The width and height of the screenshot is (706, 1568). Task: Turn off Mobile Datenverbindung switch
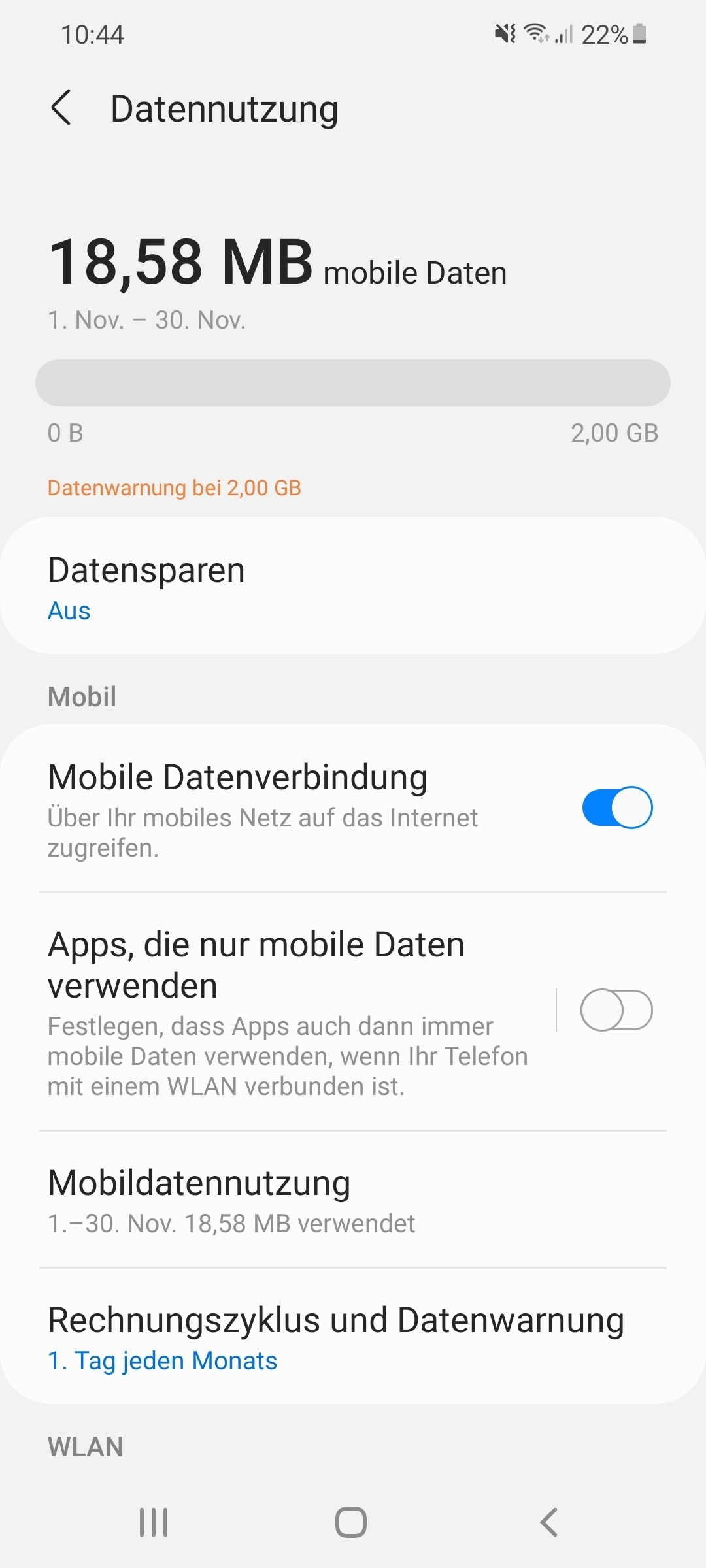[x=616, y=808]
